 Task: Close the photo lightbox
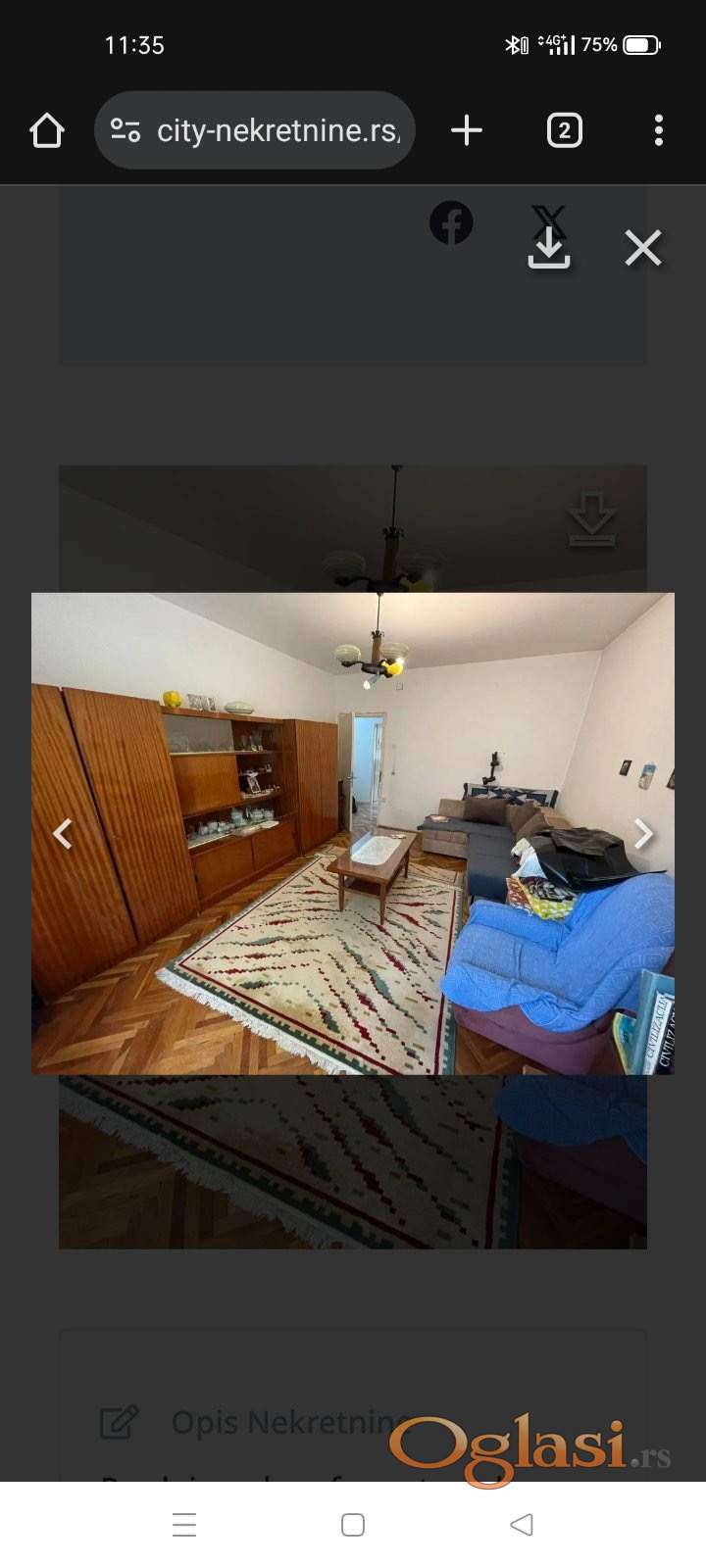[x=643, y=248]
